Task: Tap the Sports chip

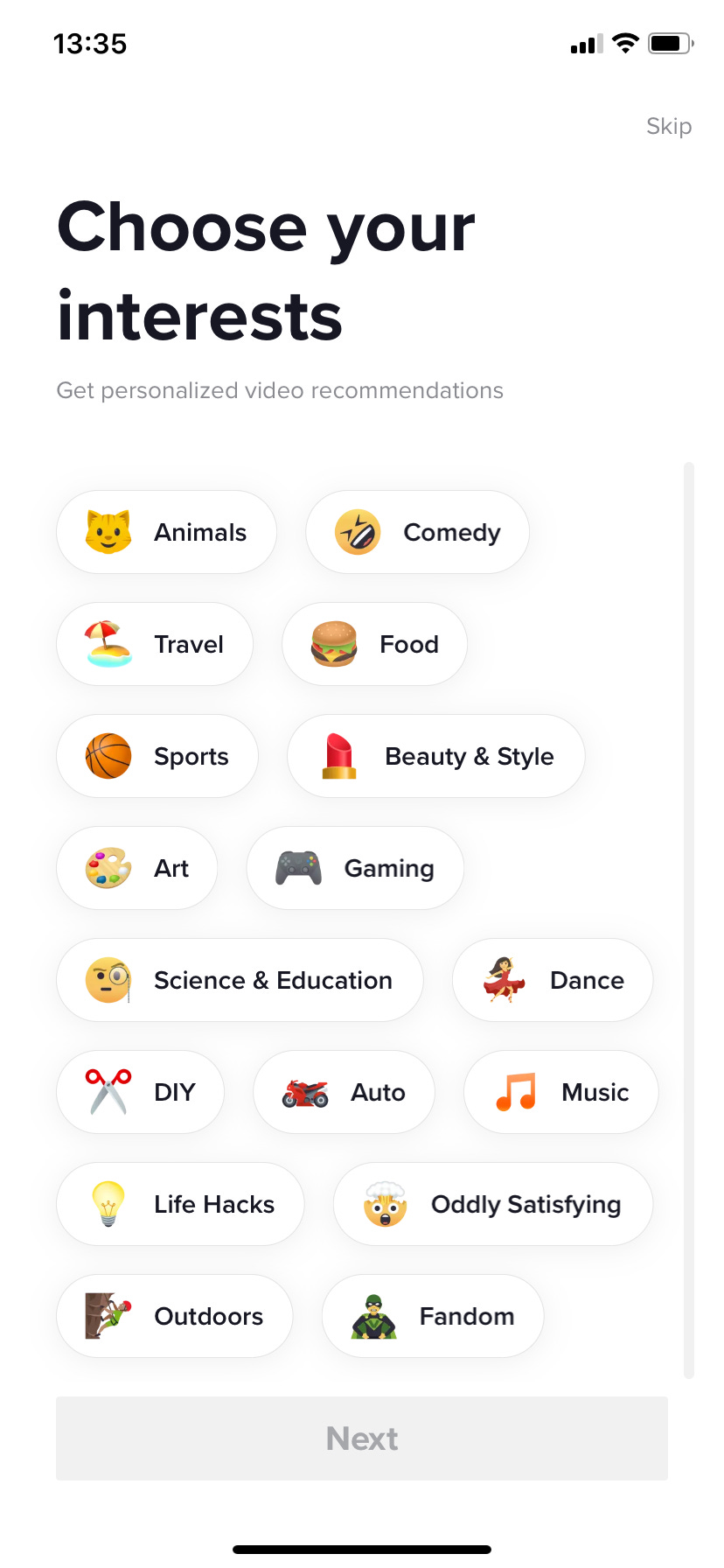Action: coord(157,756)
